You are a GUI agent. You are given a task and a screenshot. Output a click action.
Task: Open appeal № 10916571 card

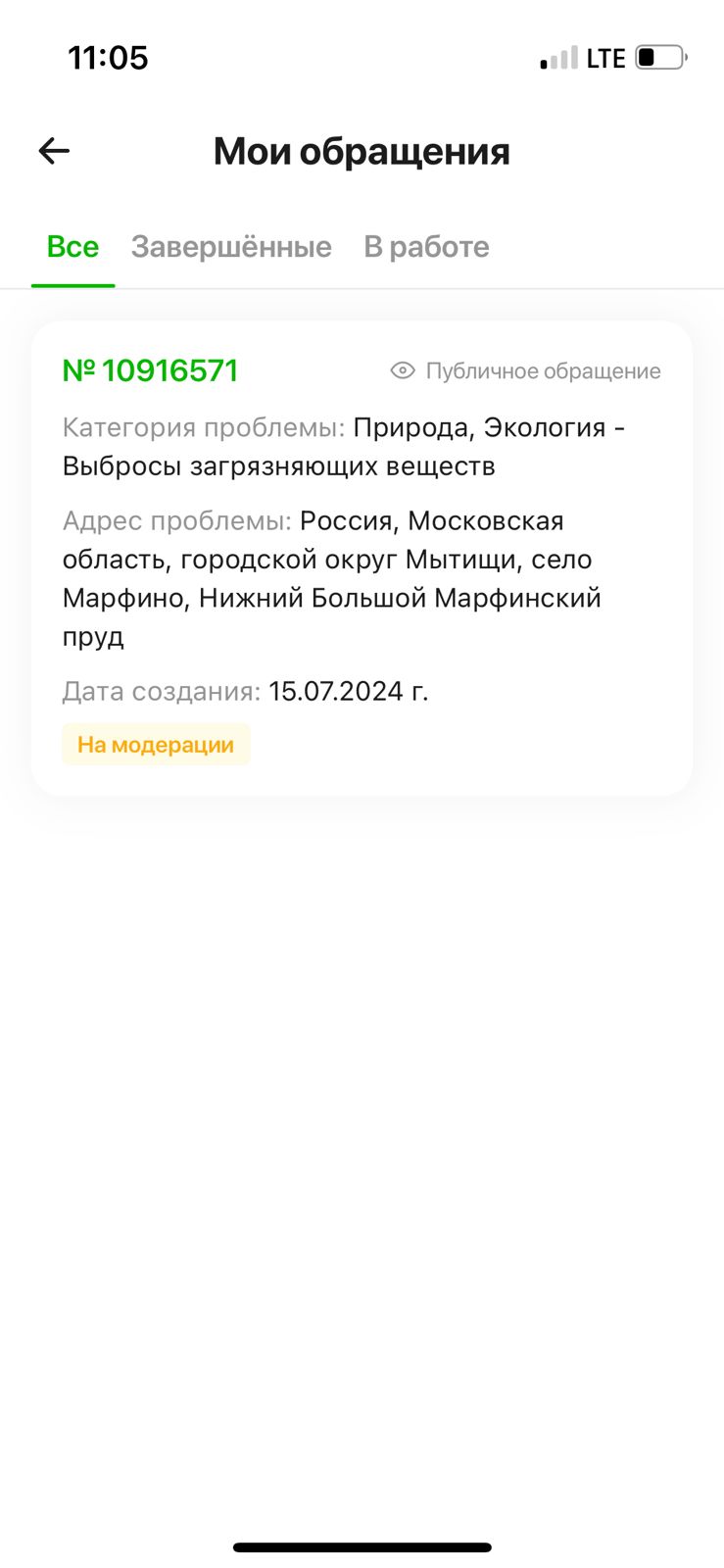pyautogui.click(x=362, y=558)
